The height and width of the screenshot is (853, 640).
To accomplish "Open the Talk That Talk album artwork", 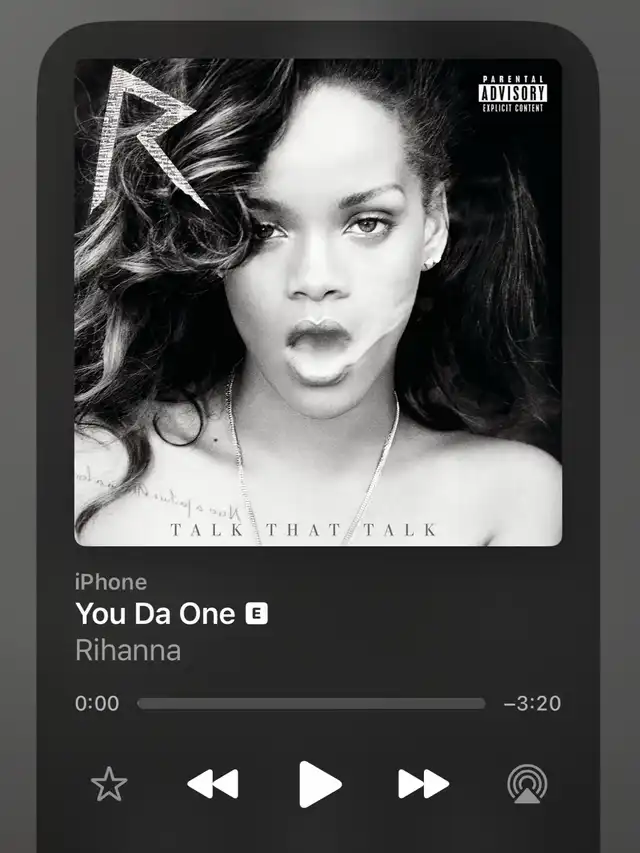I will [x=318, y=302].
